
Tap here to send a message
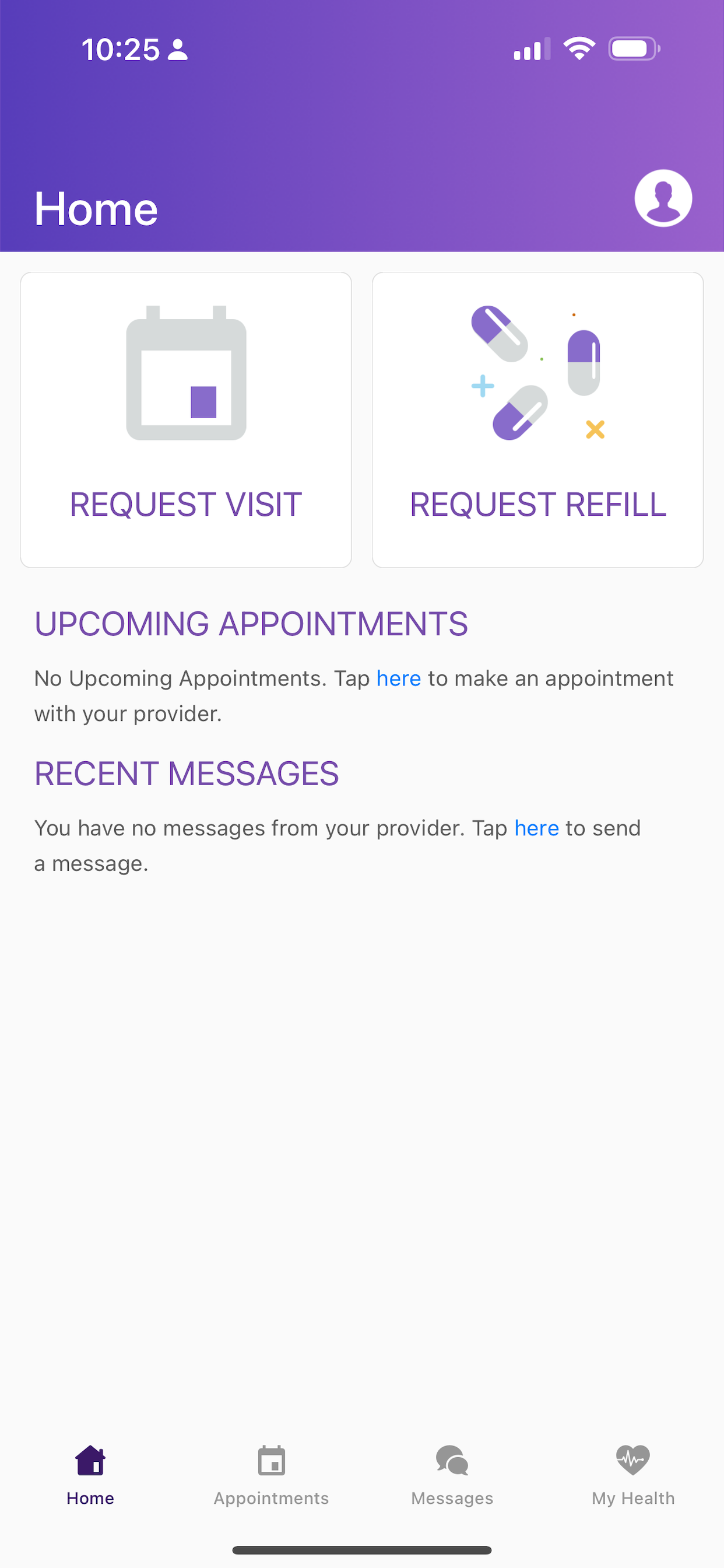536,828
